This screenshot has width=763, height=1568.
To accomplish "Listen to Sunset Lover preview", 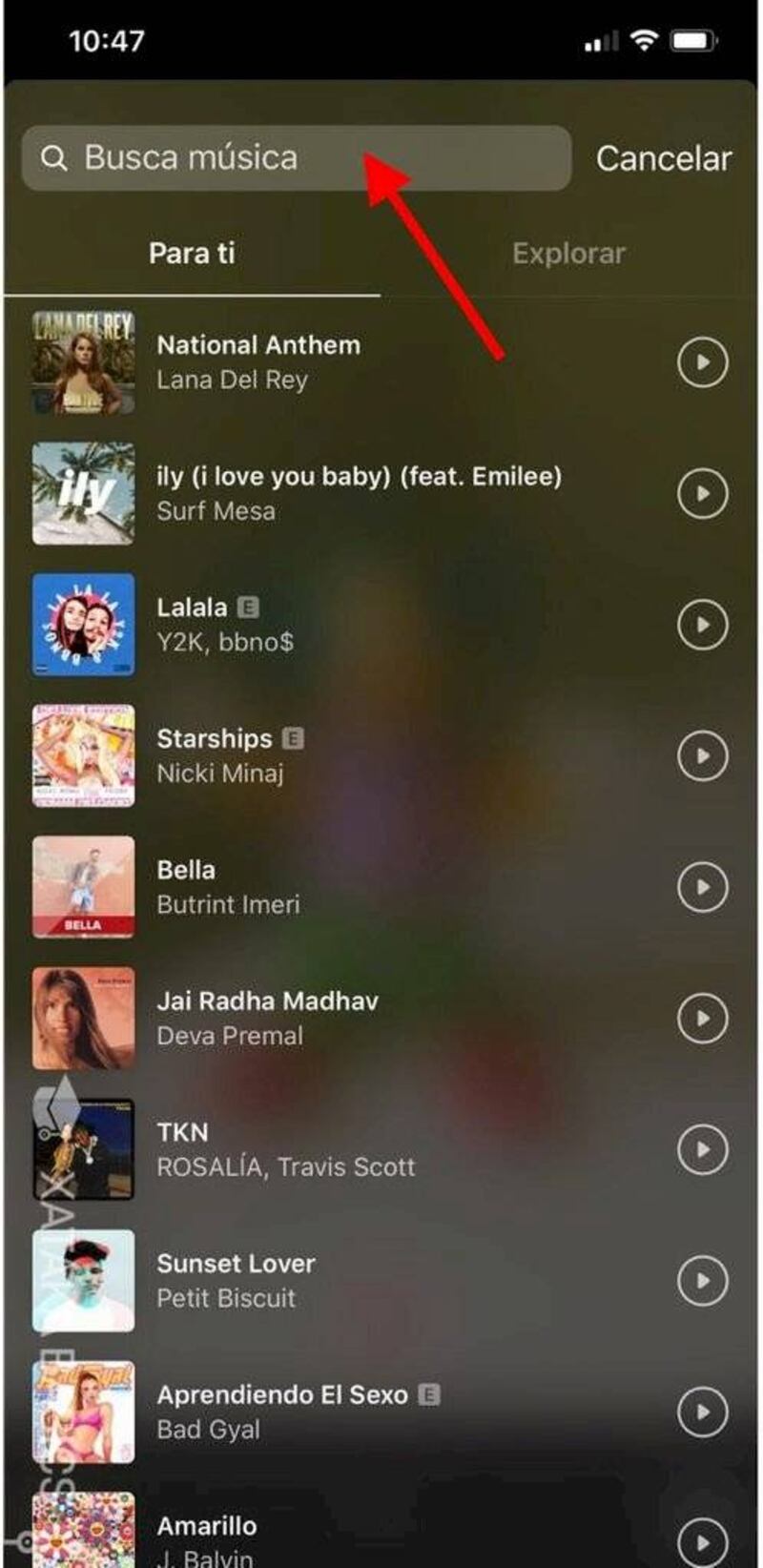I will (702, 1281).
